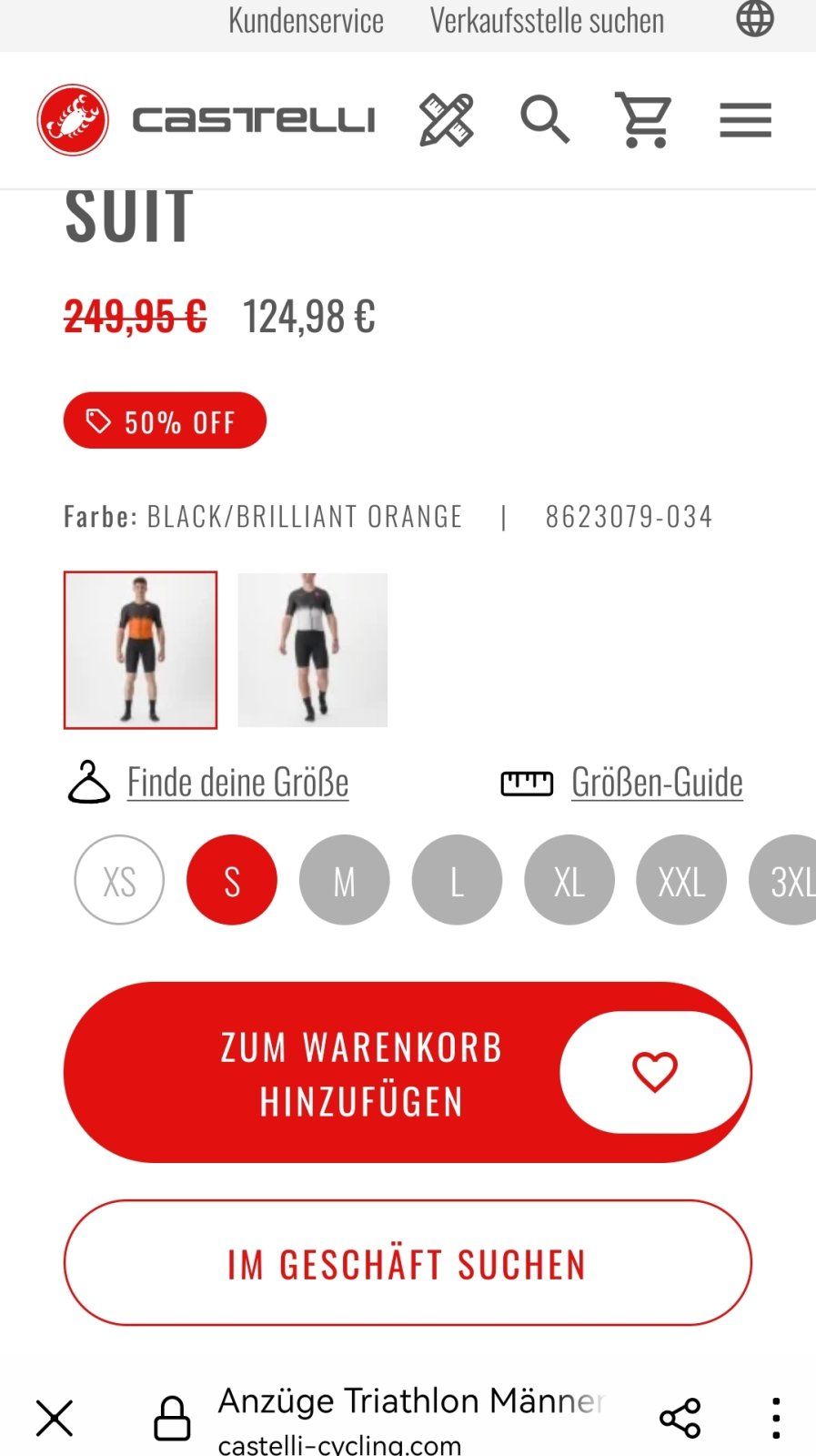
Task: Choose size L
Action: point(457,880)
